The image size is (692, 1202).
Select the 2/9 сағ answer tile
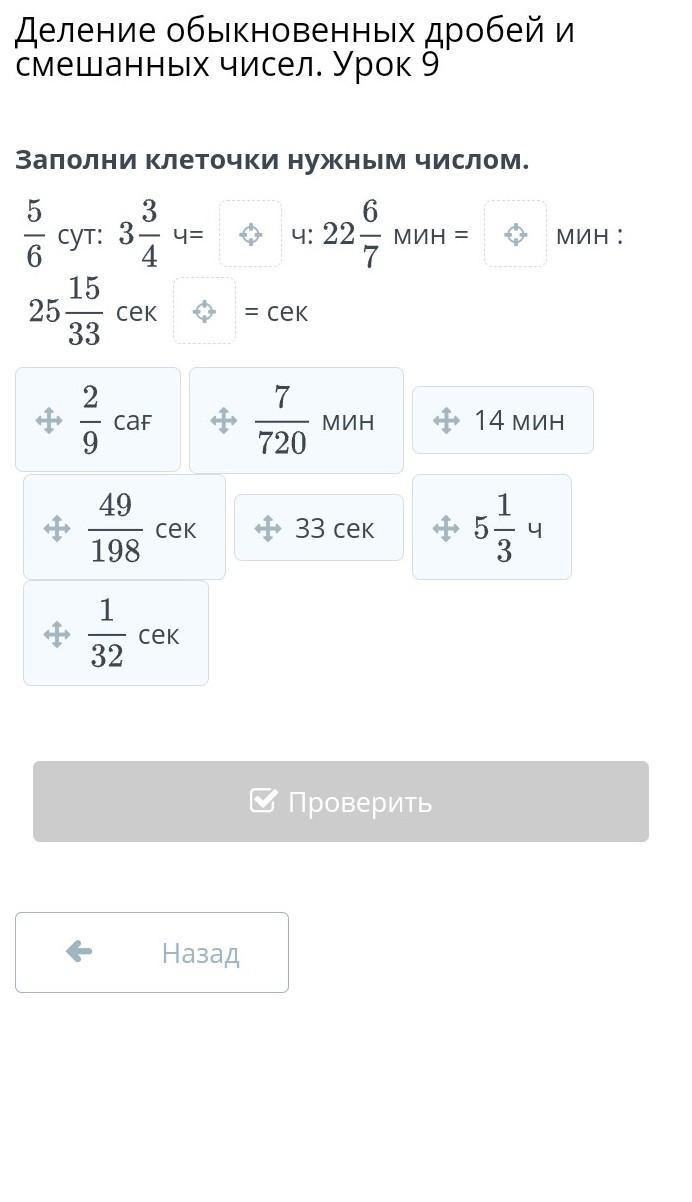(98, 420)
